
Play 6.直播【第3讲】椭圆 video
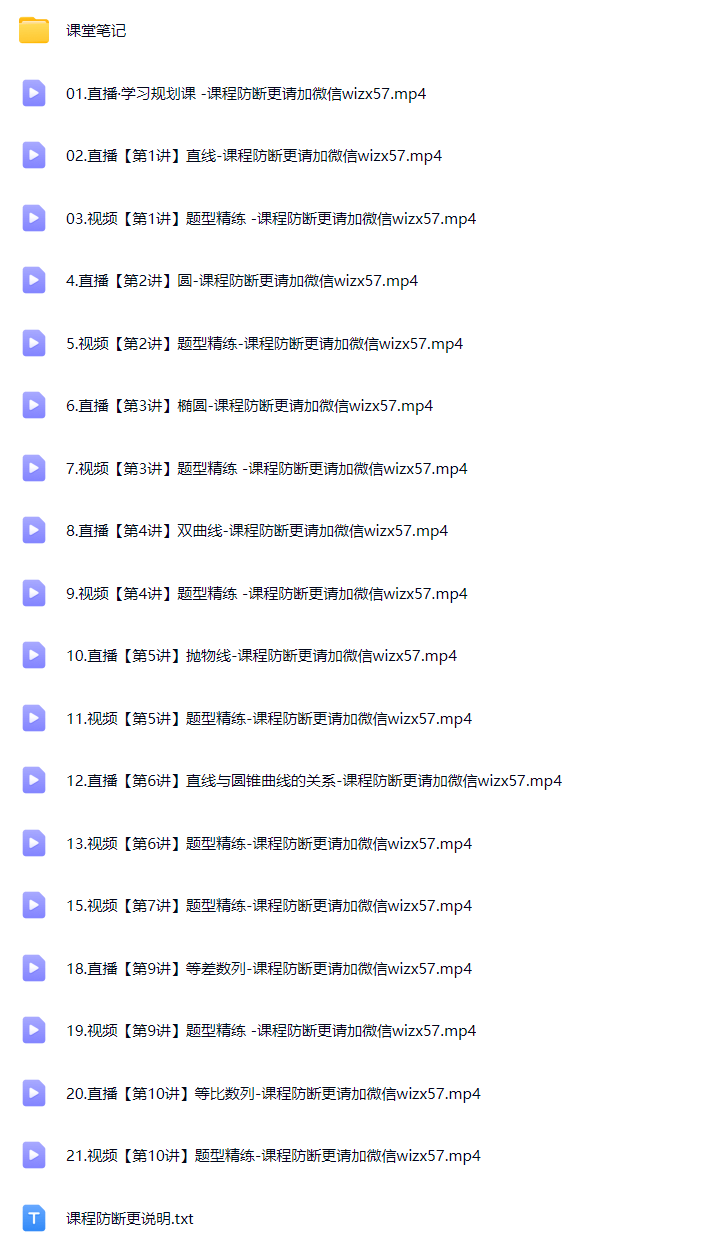point(250,406)
